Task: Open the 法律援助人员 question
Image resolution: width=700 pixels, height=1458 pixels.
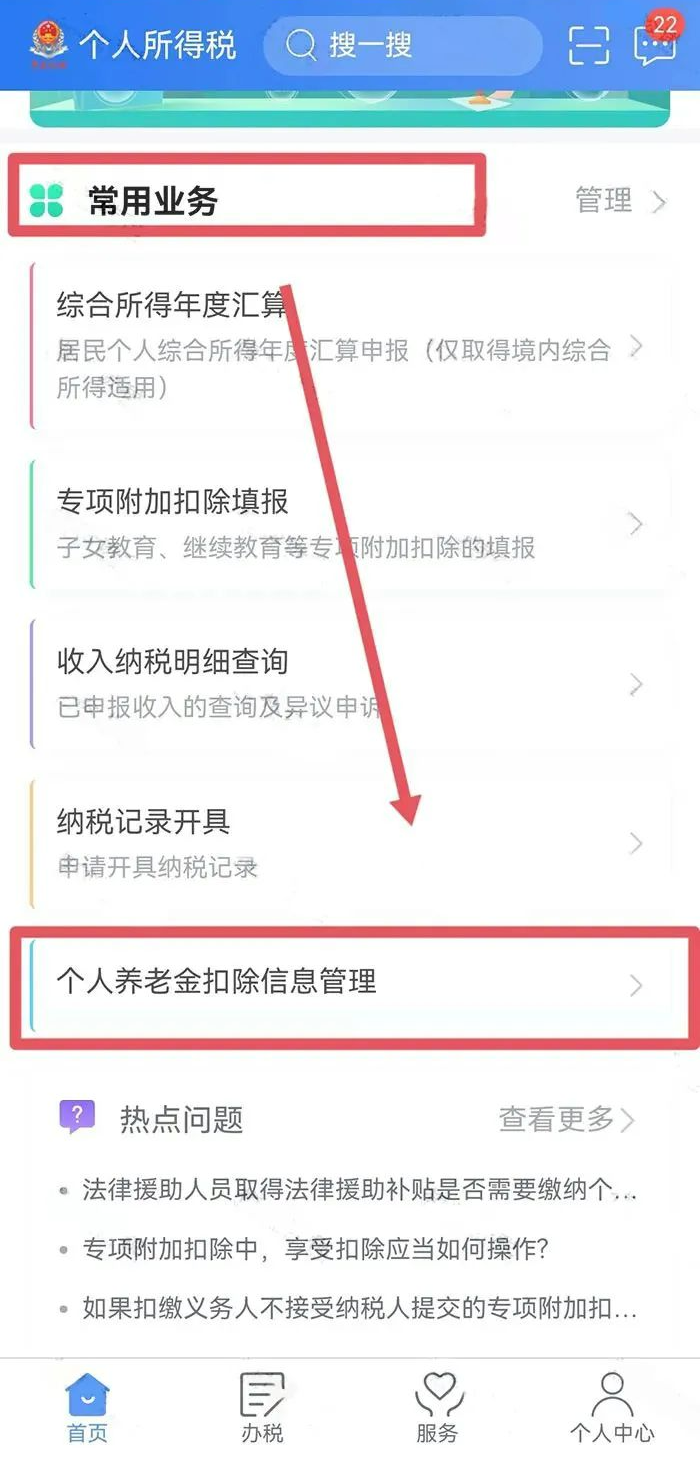Action: tap(358, 1191)
